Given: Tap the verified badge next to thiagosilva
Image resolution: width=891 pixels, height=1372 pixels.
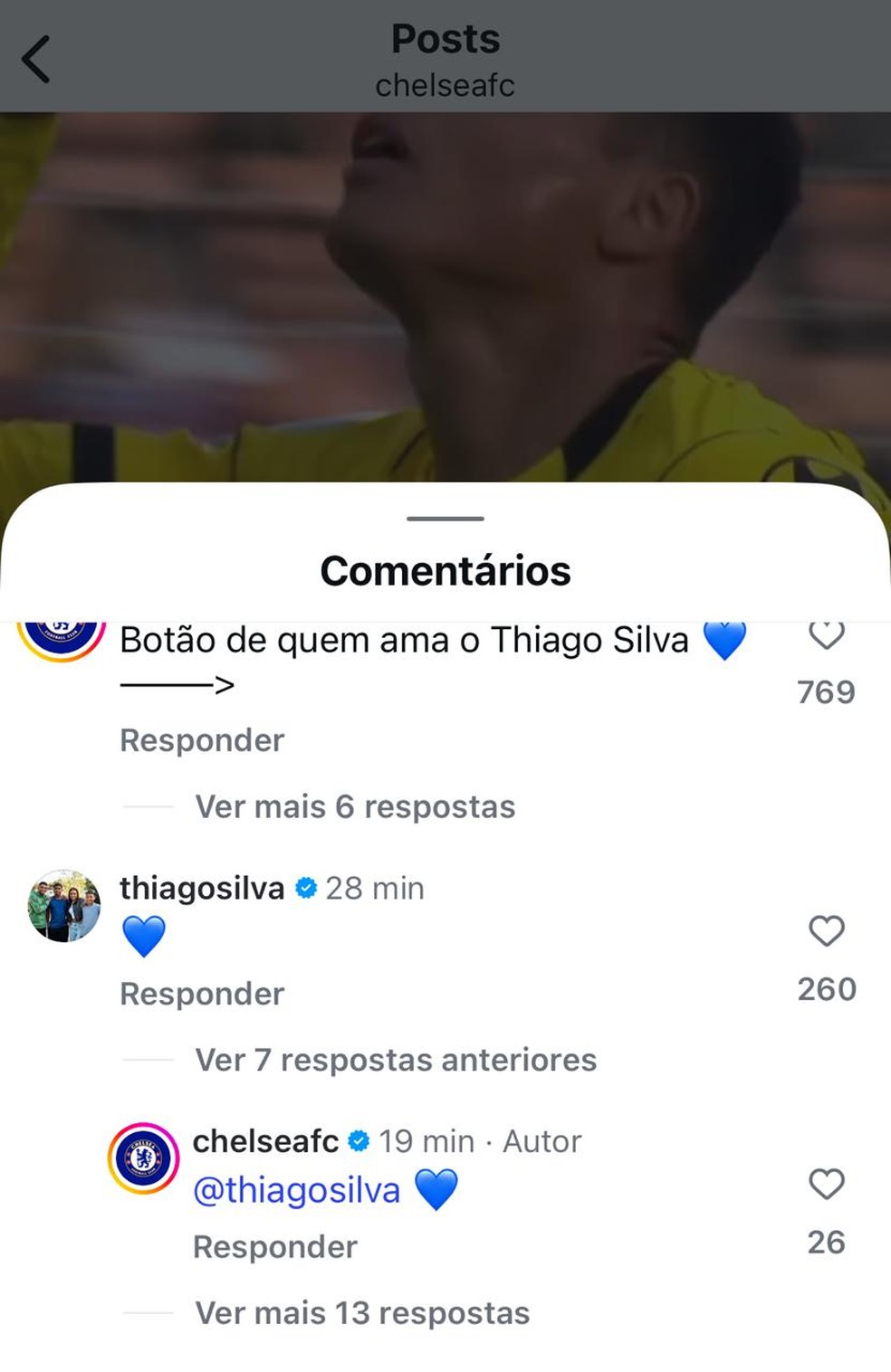Looking at the screenshot, I should click(x=306, y=889).
